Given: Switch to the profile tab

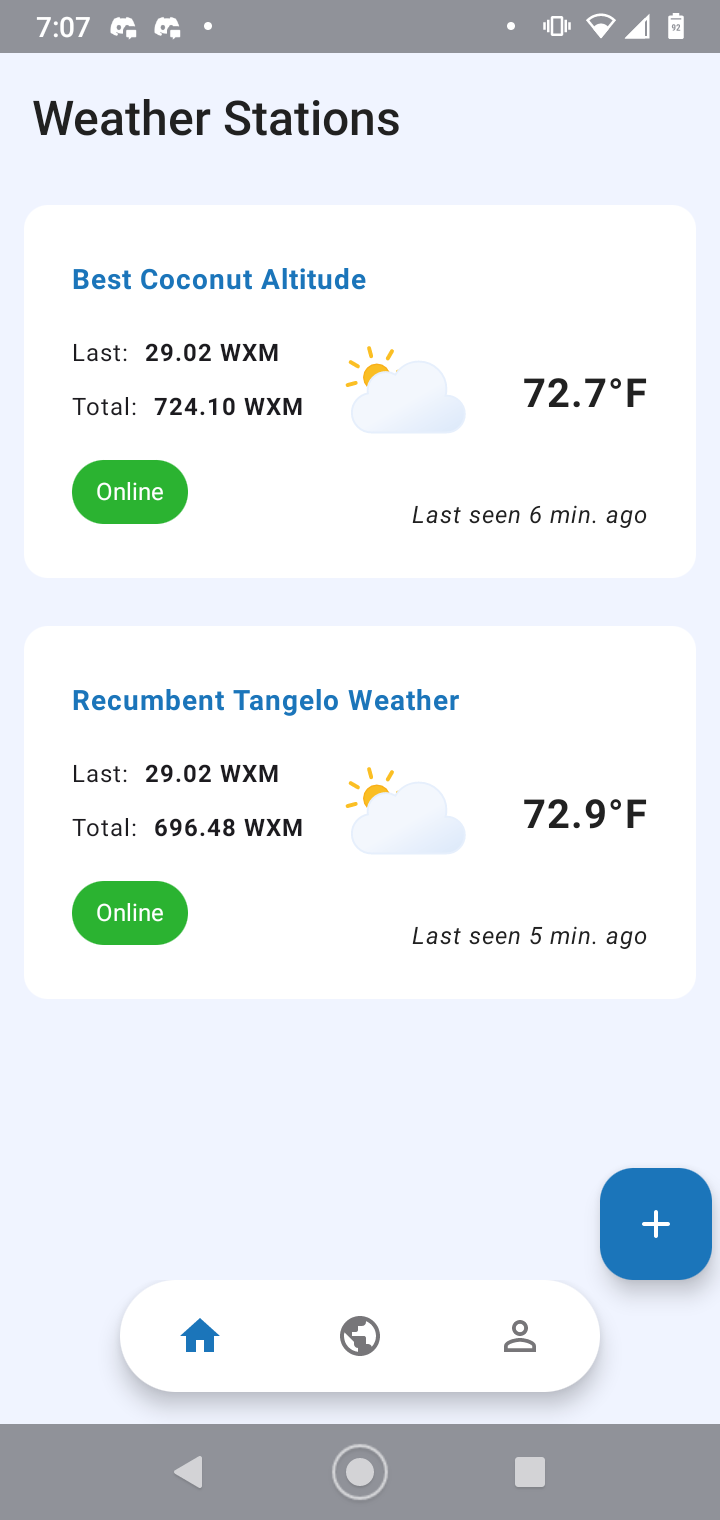Looking at the screenshot, I should pos(520,1336).
